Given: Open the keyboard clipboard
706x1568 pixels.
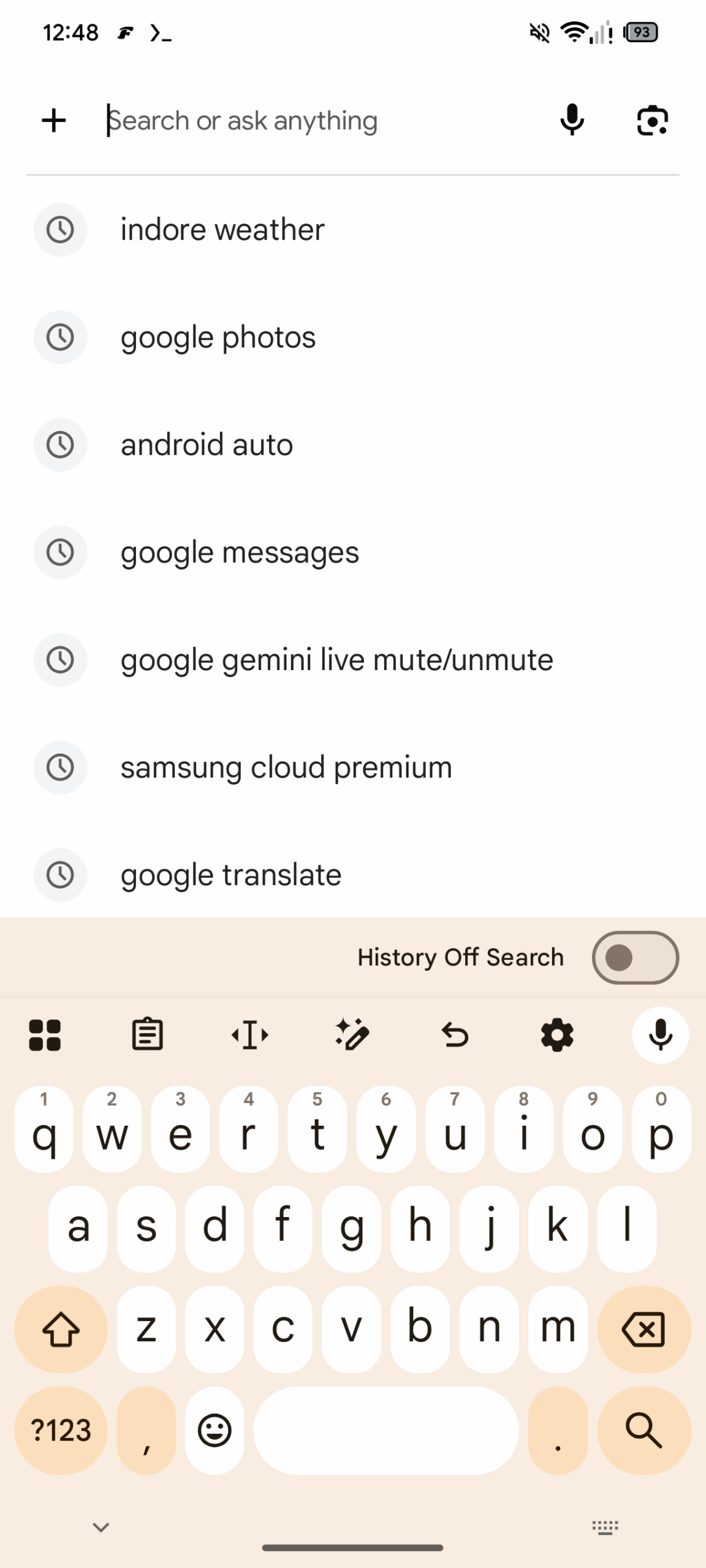Looking at the screenshot, I should point(147,1035).
